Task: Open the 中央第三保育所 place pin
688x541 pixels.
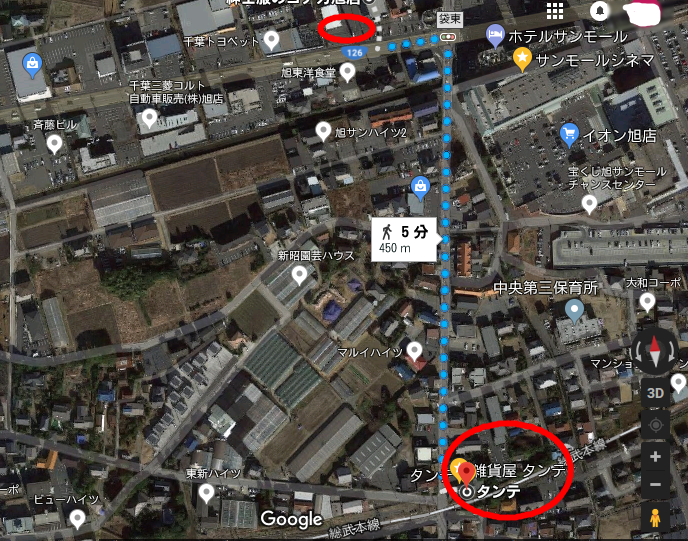Action: (573, 310)
